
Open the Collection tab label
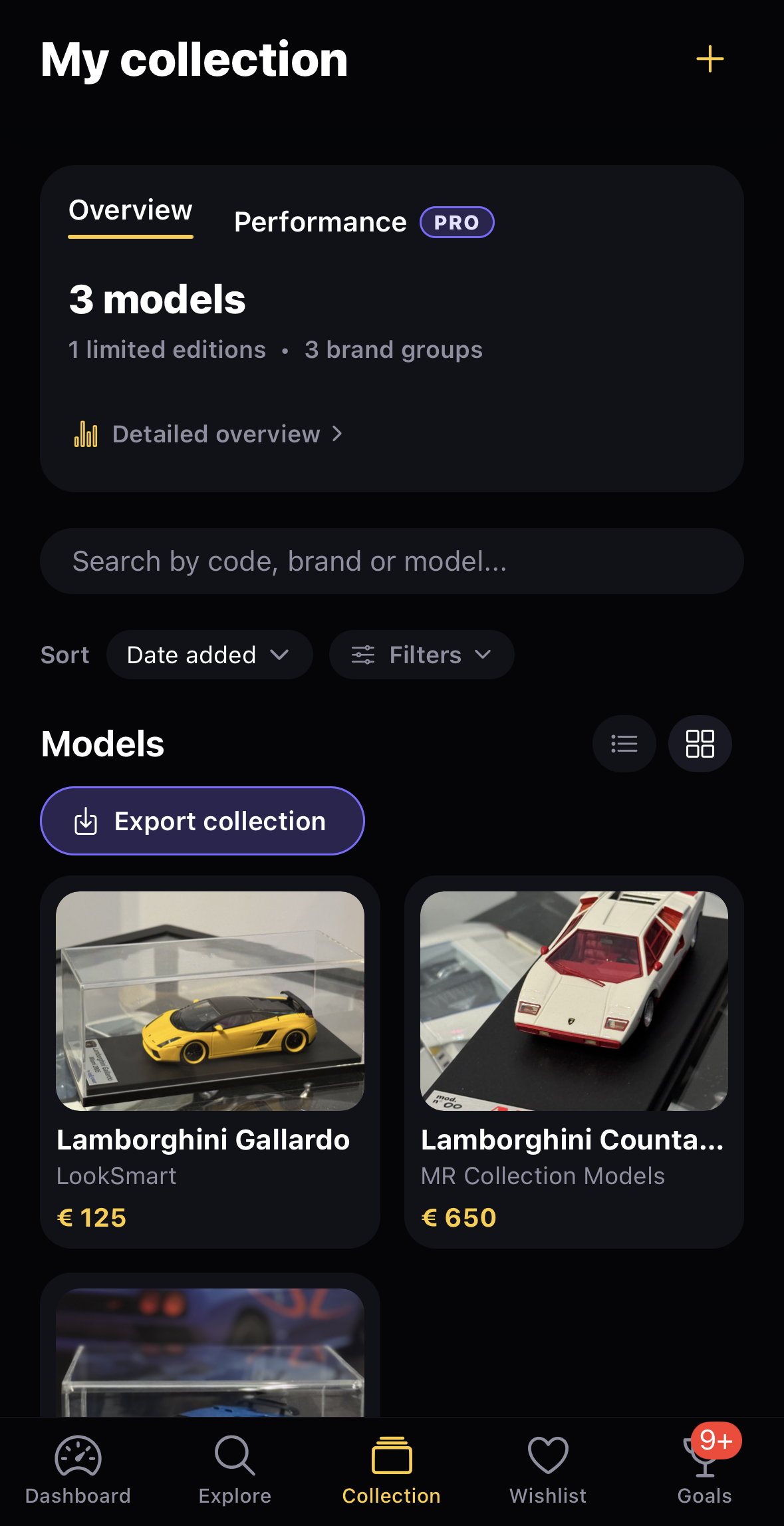coord(390,1495)
